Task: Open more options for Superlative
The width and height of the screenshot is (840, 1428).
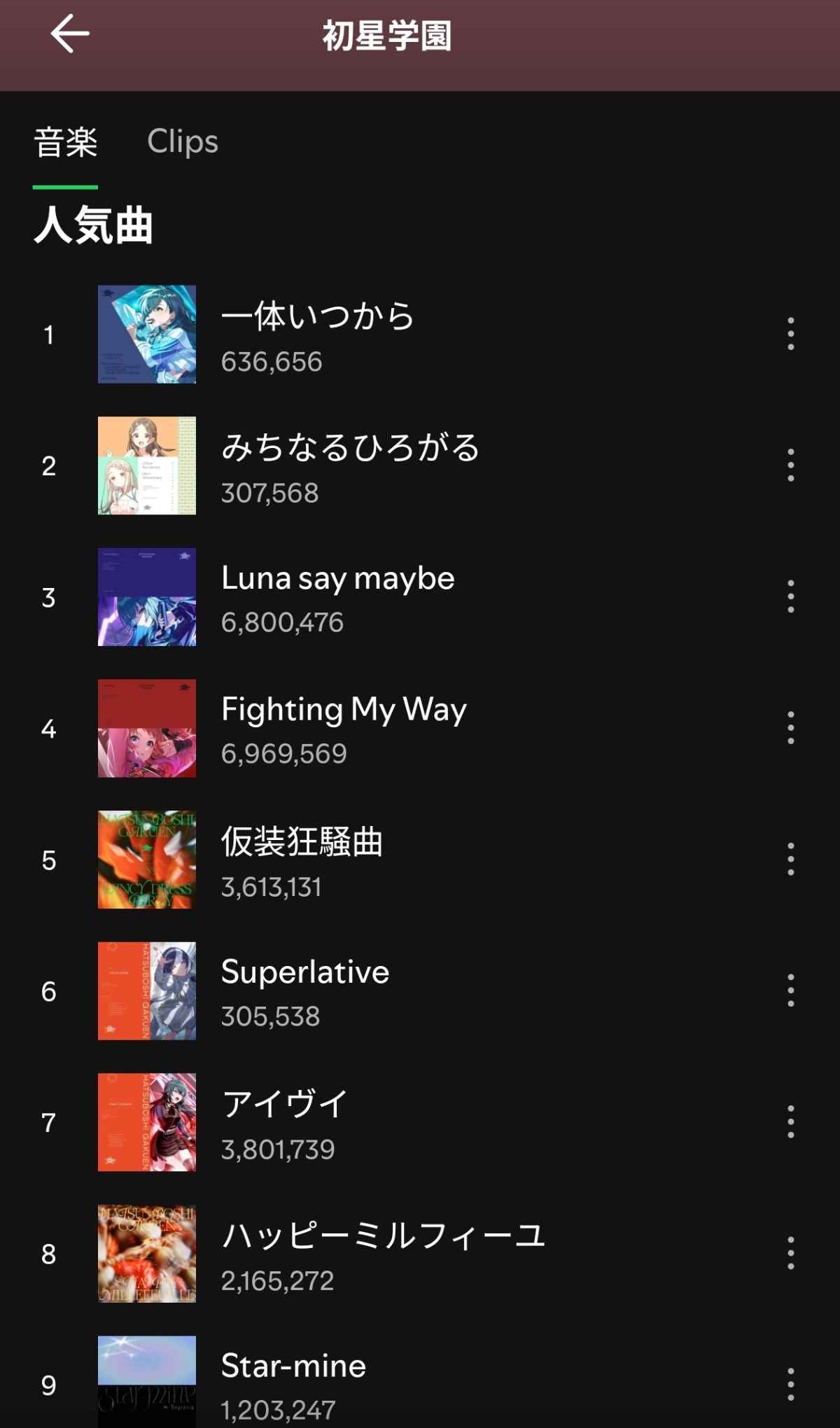Action: [790, 990]
